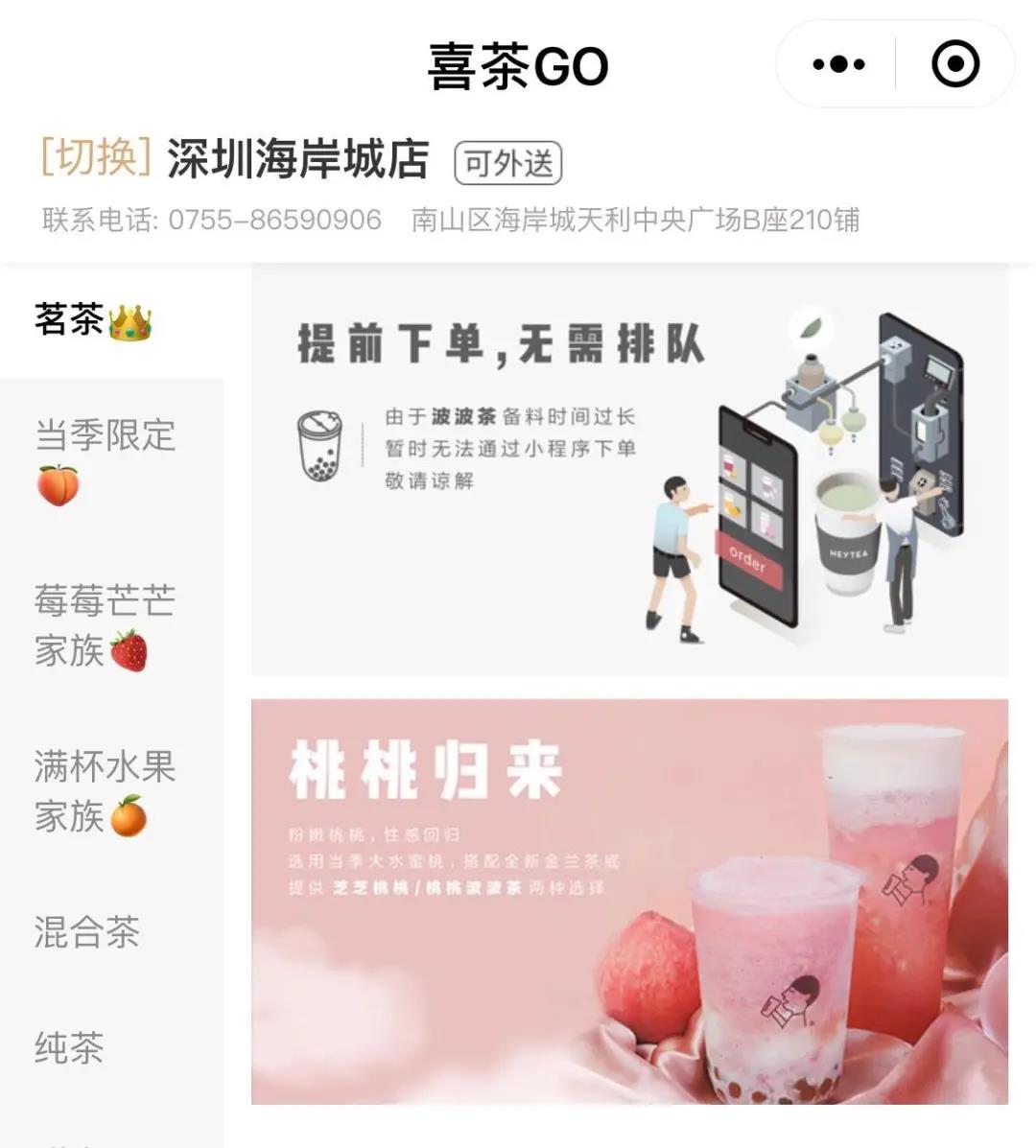The width and height of the screenshot is (1036, 1148).
Task: Go to 满杯水果家族 category
Action: [104, 791]
